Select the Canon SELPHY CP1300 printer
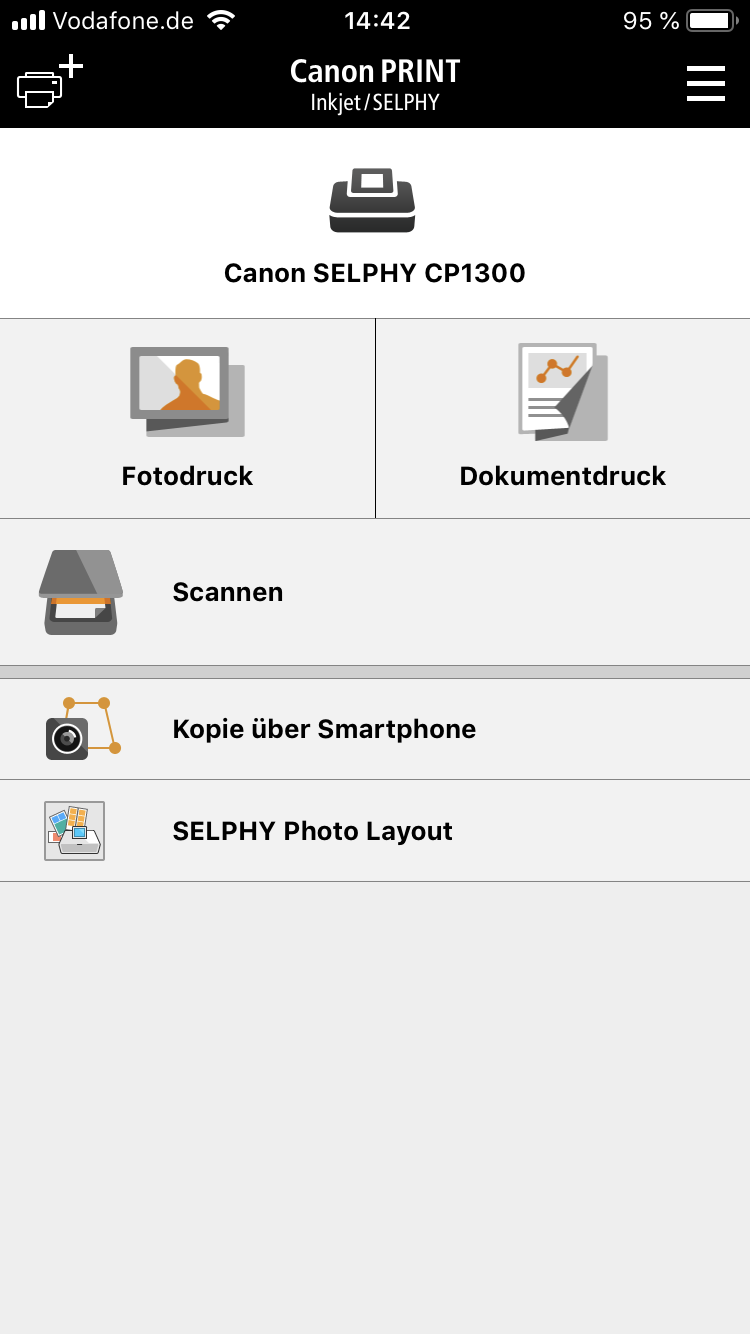This screenshot has height=1334, width=750. (374, 223)
